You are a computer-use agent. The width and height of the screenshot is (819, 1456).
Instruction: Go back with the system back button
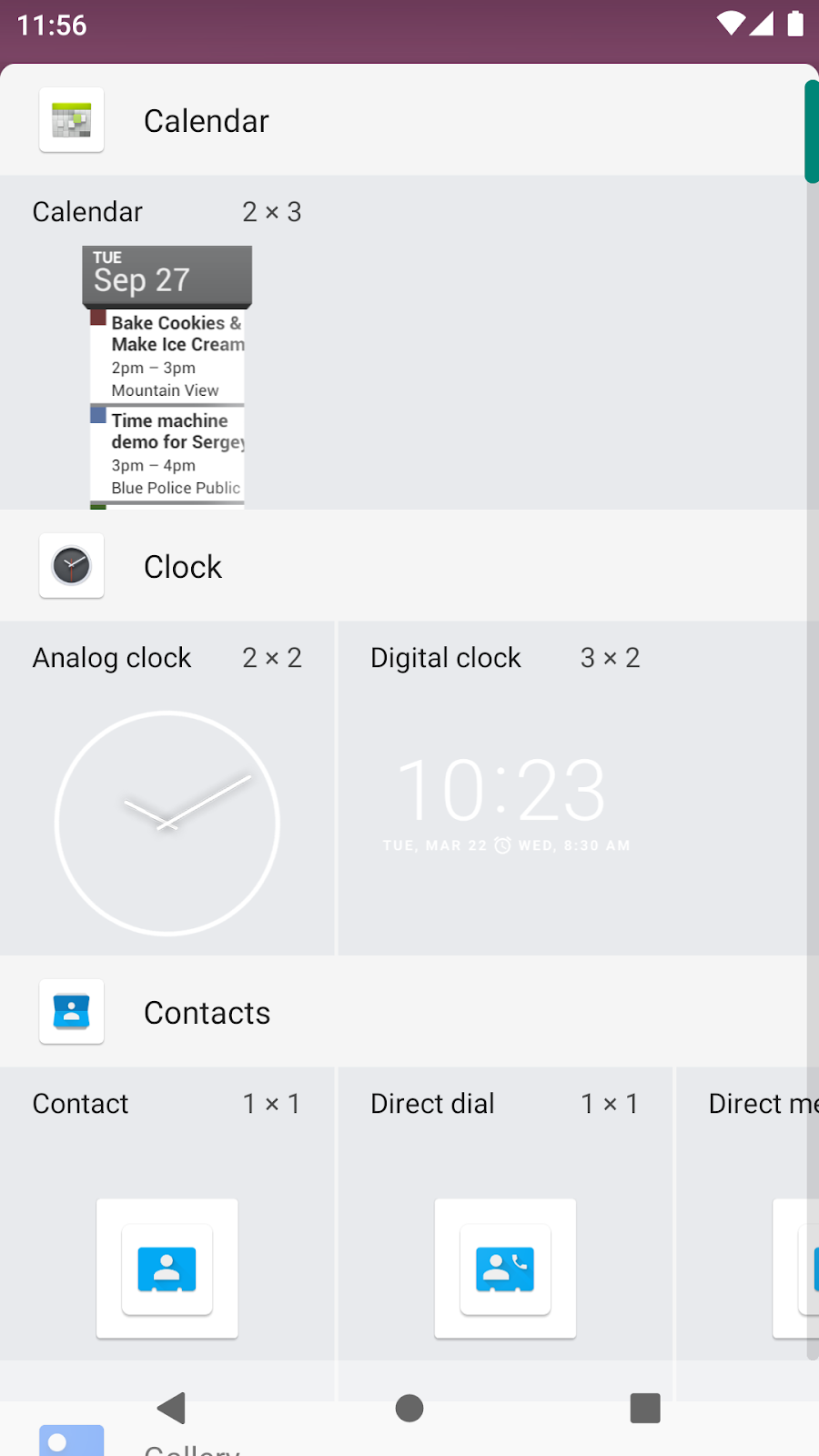tap(172, 1408)
